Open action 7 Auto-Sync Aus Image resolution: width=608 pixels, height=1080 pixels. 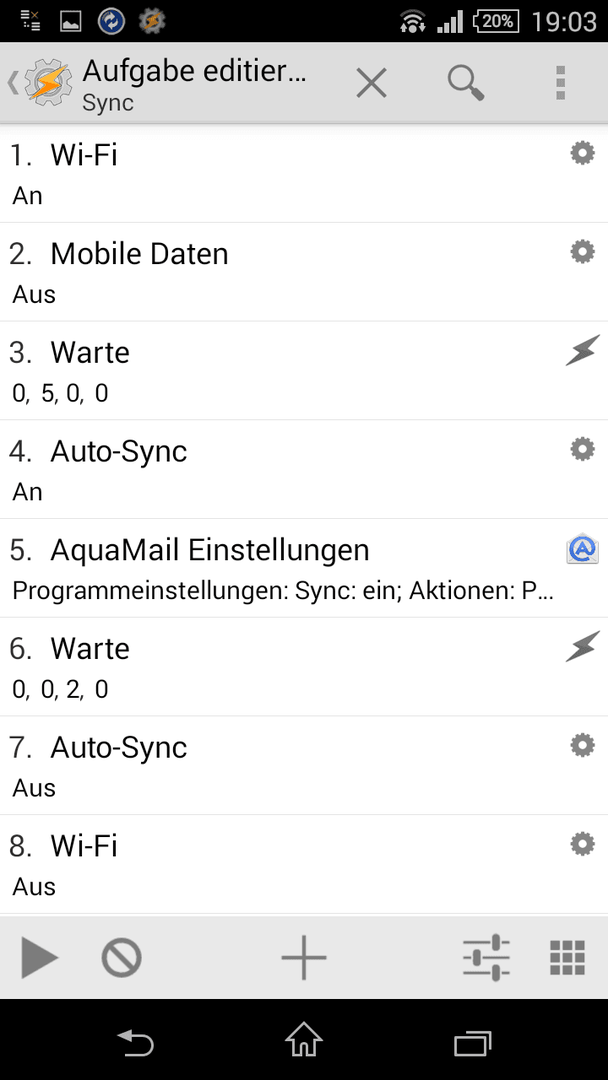click(304, 765)
